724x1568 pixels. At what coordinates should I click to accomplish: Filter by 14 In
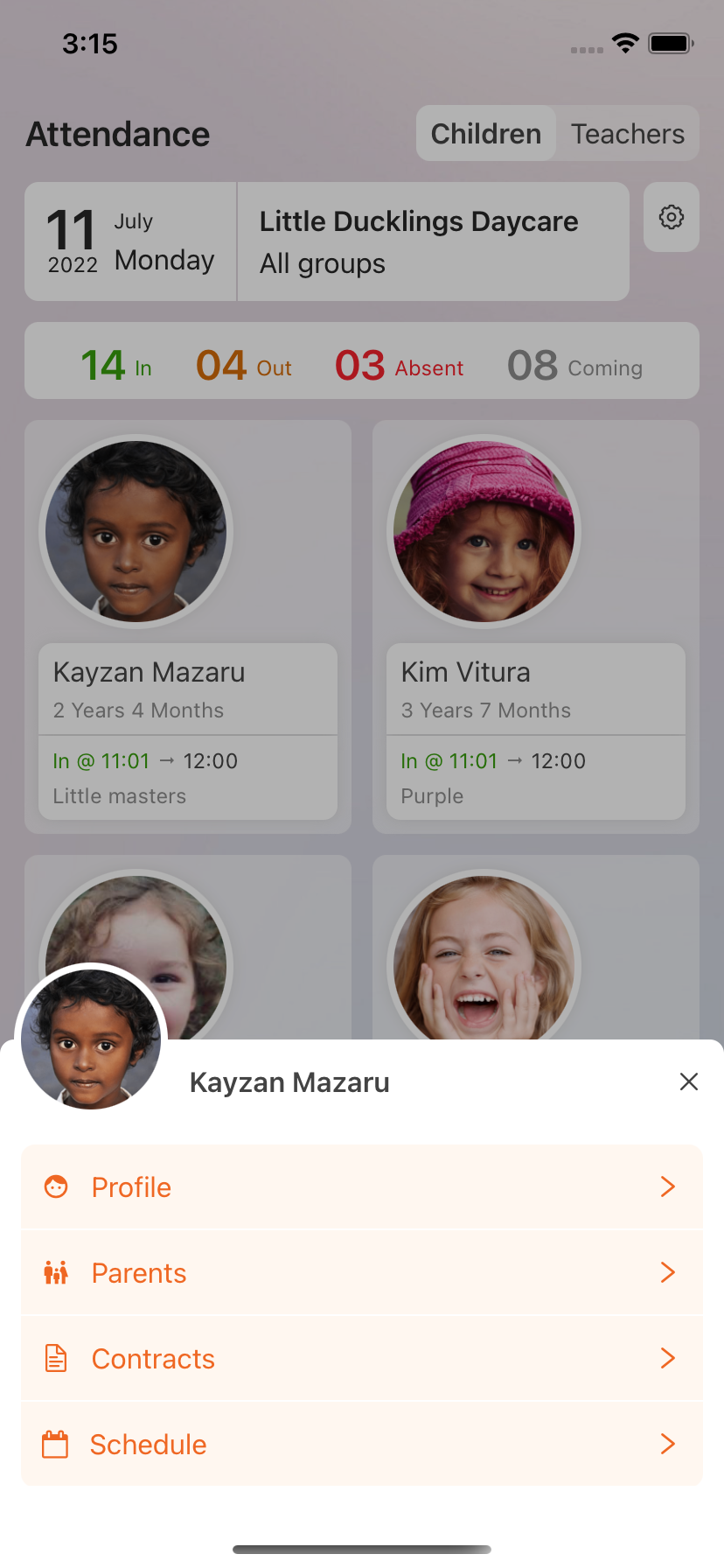(x=116, y=366)
